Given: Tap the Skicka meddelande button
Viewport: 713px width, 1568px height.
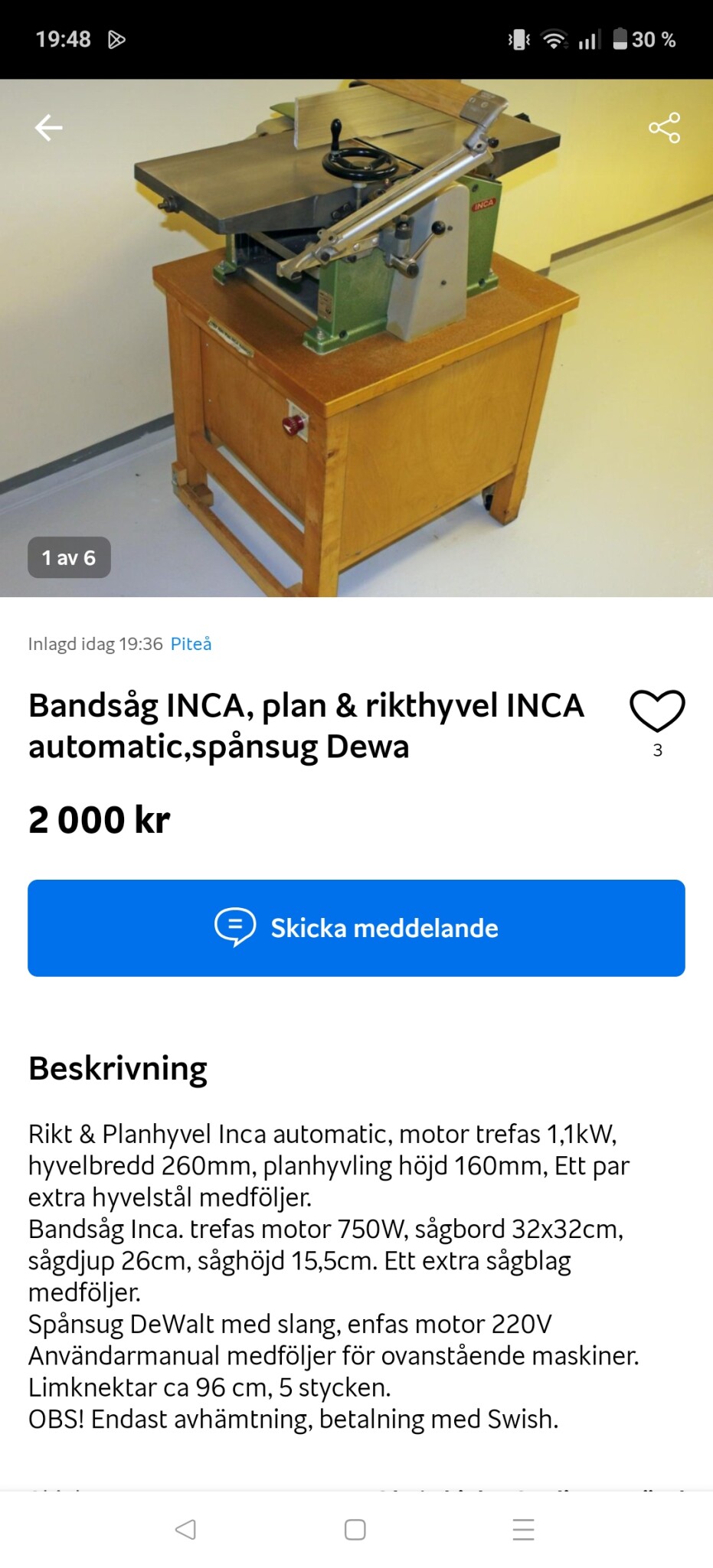Looking at the screenshot, I should [356, 928].
